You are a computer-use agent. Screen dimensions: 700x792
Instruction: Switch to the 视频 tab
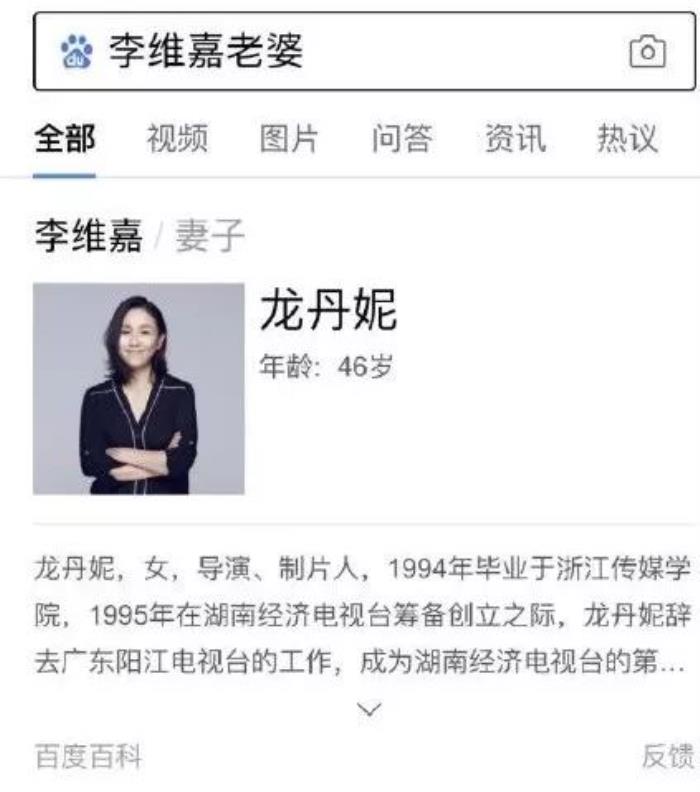177,139
